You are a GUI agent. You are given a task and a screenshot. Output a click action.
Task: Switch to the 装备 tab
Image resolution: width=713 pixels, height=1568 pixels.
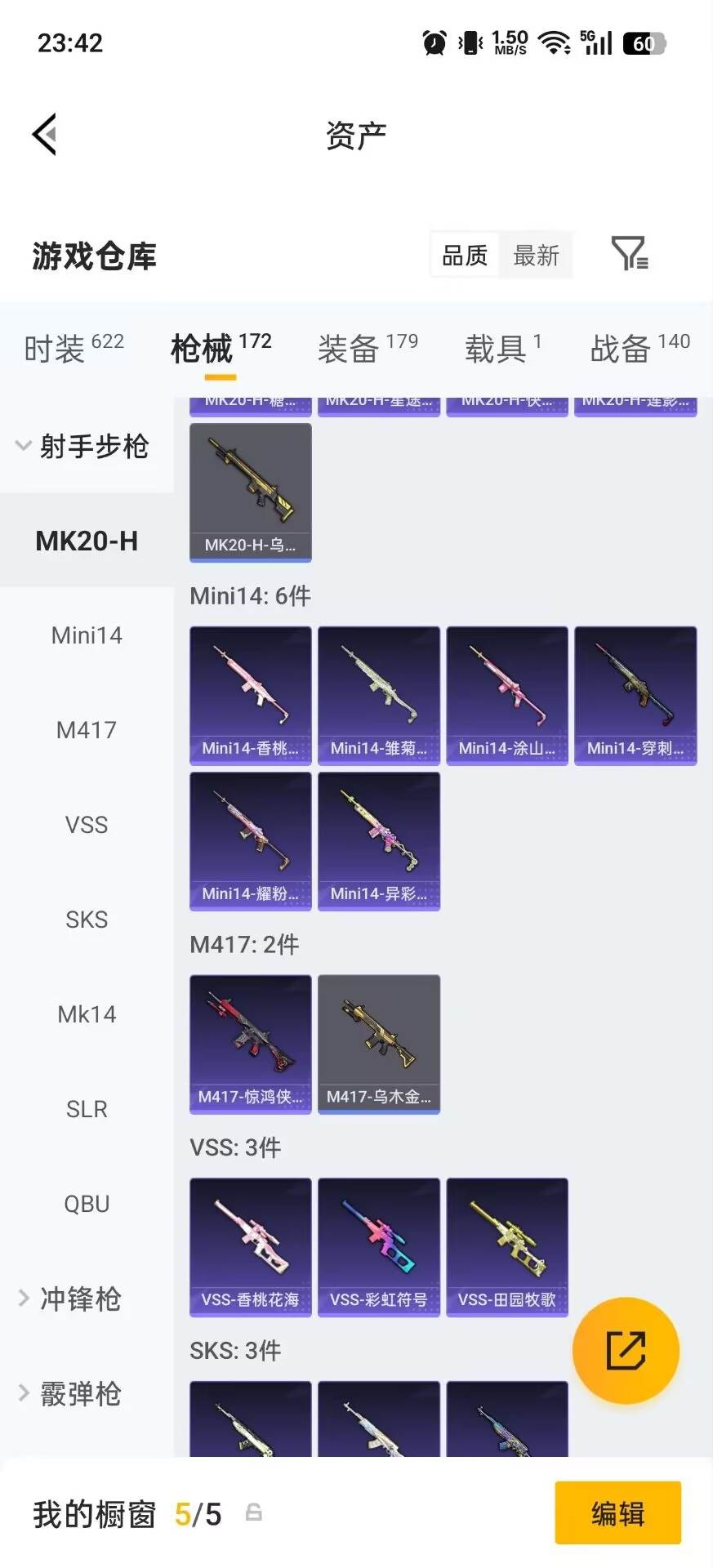click(368, 349)
